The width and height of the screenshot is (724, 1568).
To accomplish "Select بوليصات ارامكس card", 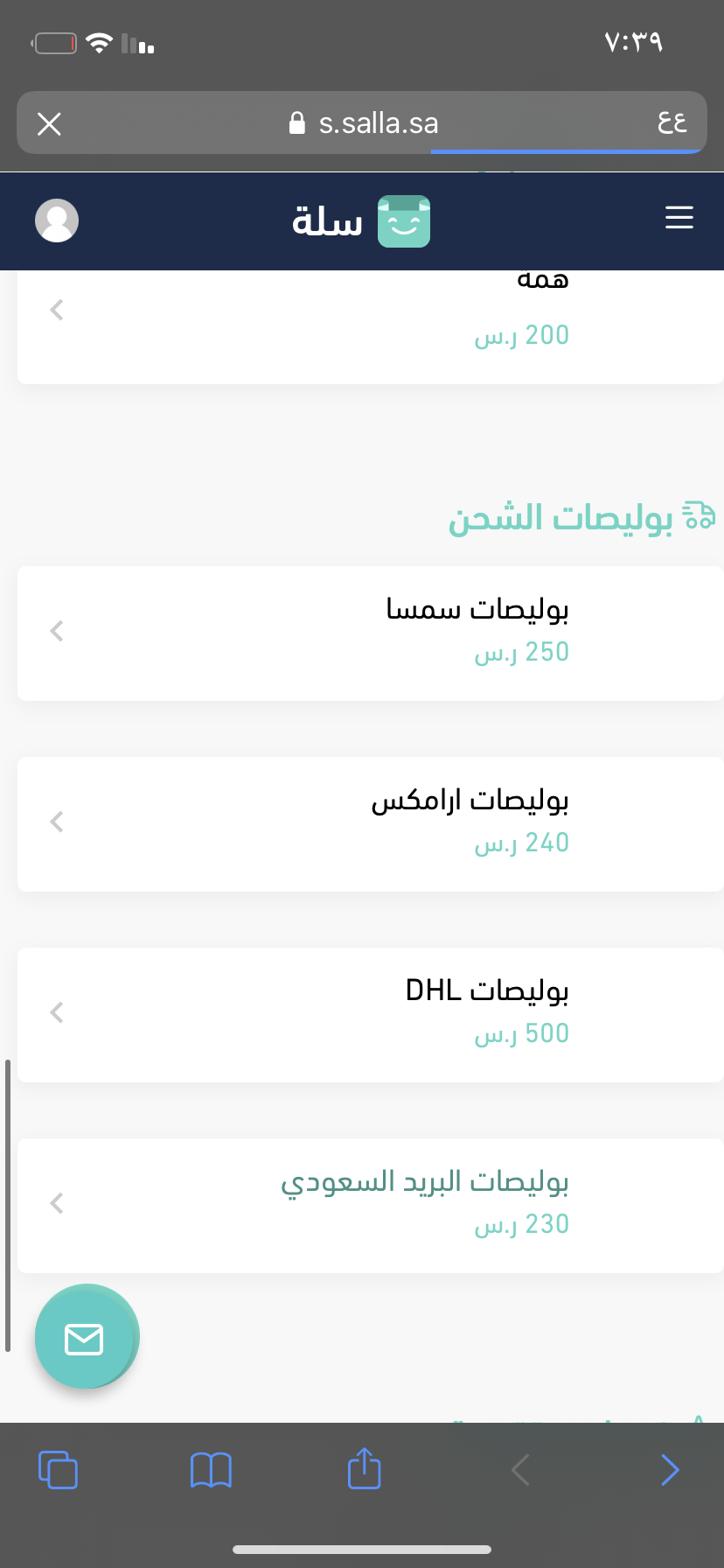I will (371, 824).
